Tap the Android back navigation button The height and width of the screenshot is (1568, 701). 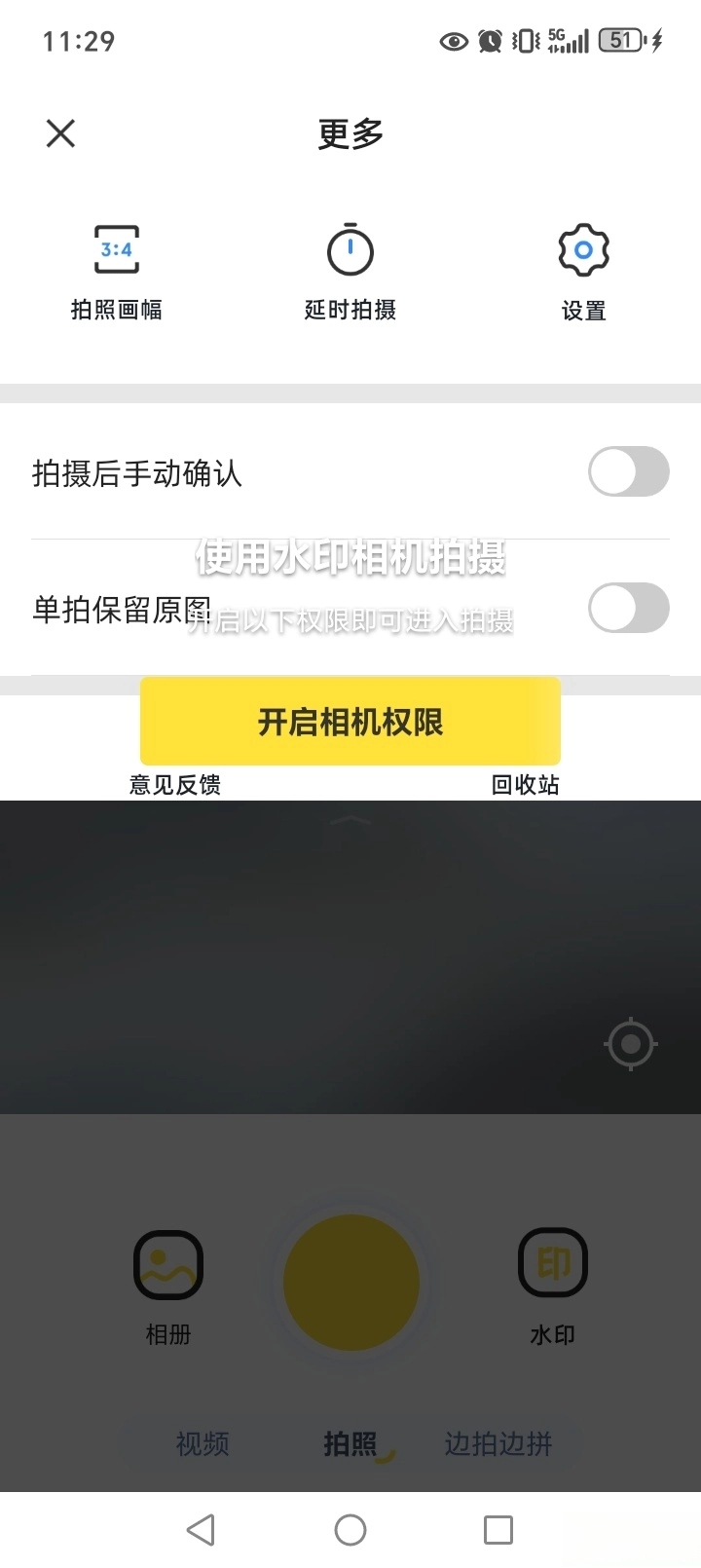202,1529
